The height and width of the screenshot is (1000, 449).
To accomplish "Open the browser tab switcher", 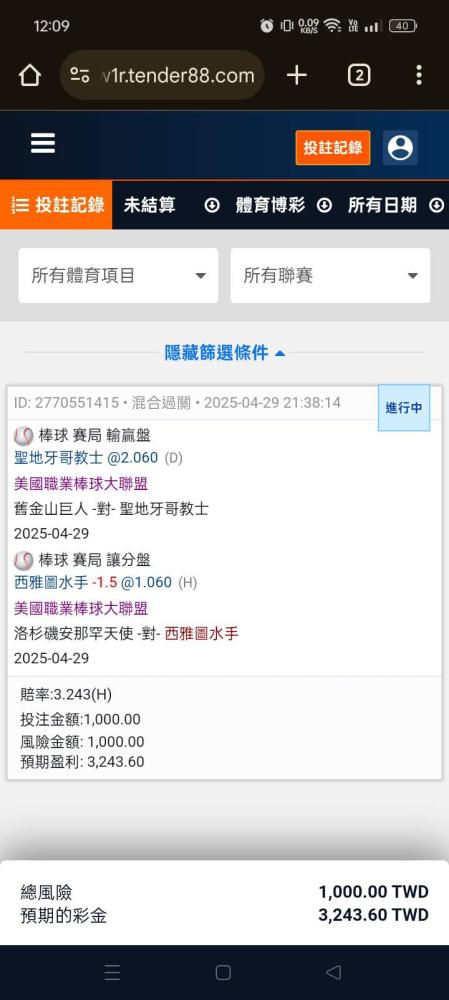I will [x=359, y=75].
